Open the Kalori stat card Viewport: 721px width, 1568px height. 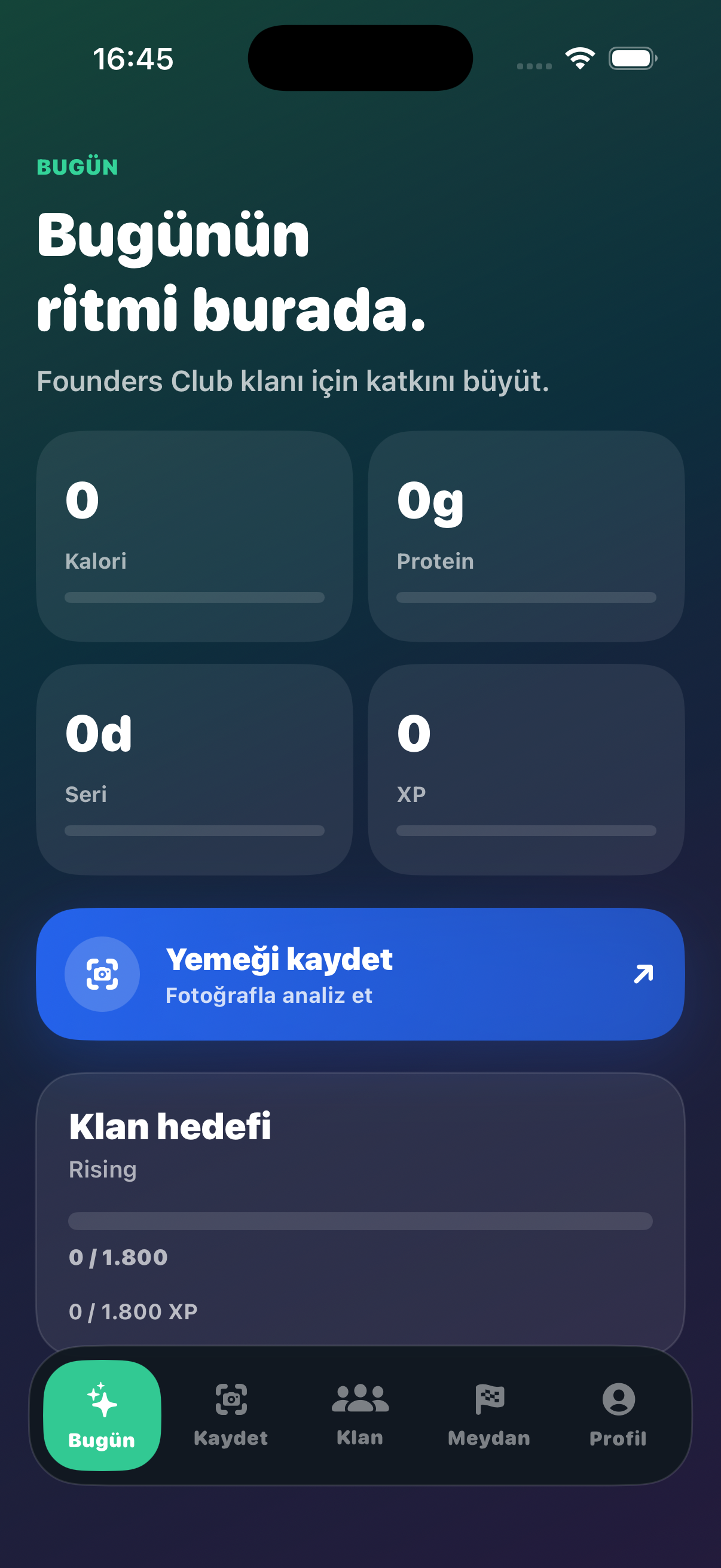coord(195,536)
